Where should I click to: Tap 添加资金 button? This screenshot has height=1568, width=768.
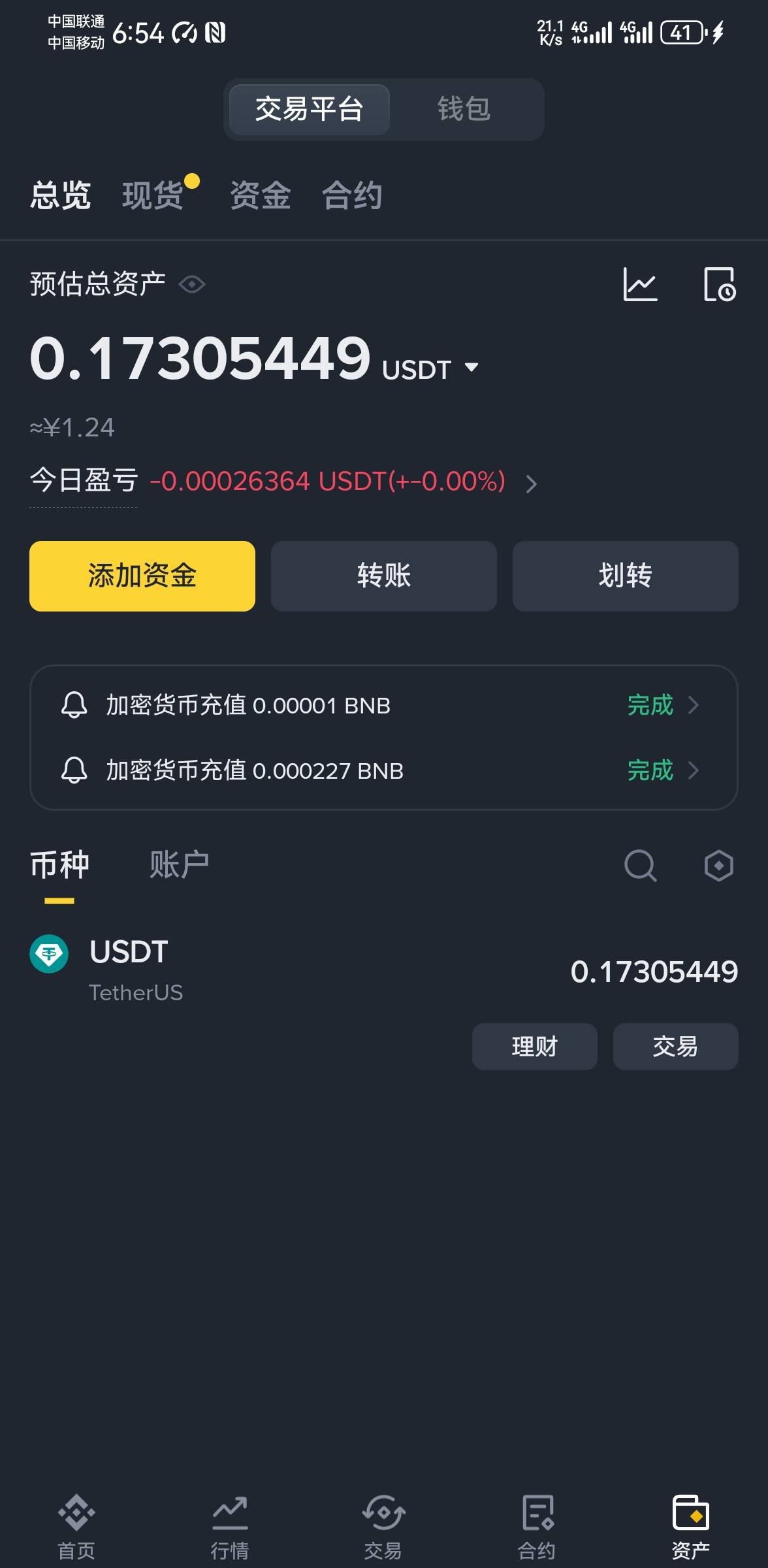[x=142, y=576]
